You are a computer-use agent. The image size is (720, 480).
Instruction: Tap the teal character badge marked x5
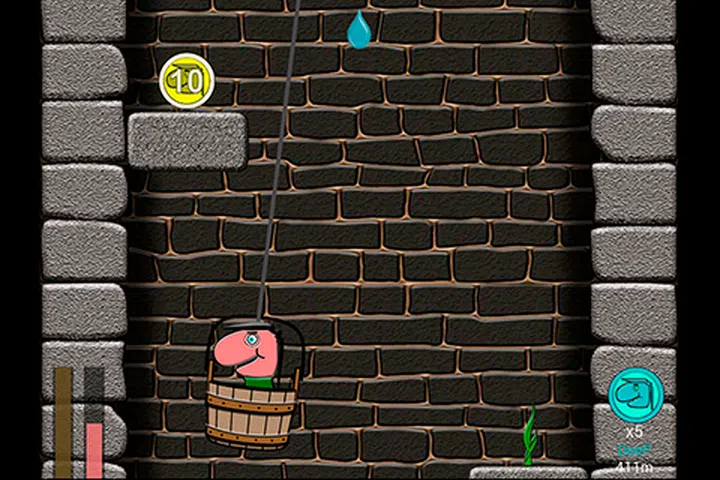(635, 395)
